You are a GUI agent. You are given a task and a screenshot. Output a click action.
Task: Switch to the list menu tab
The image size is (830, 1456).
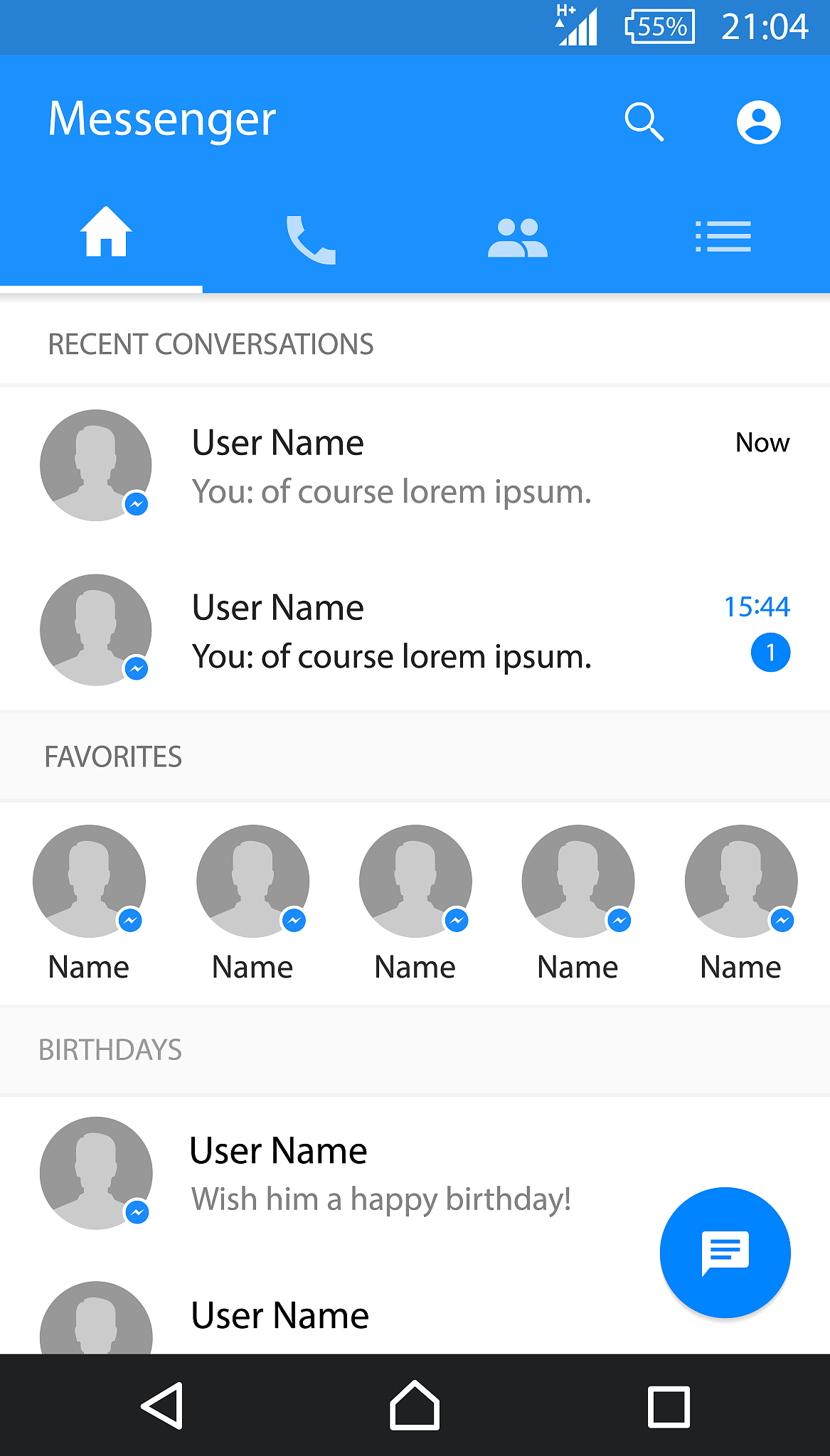click(723, 237)
